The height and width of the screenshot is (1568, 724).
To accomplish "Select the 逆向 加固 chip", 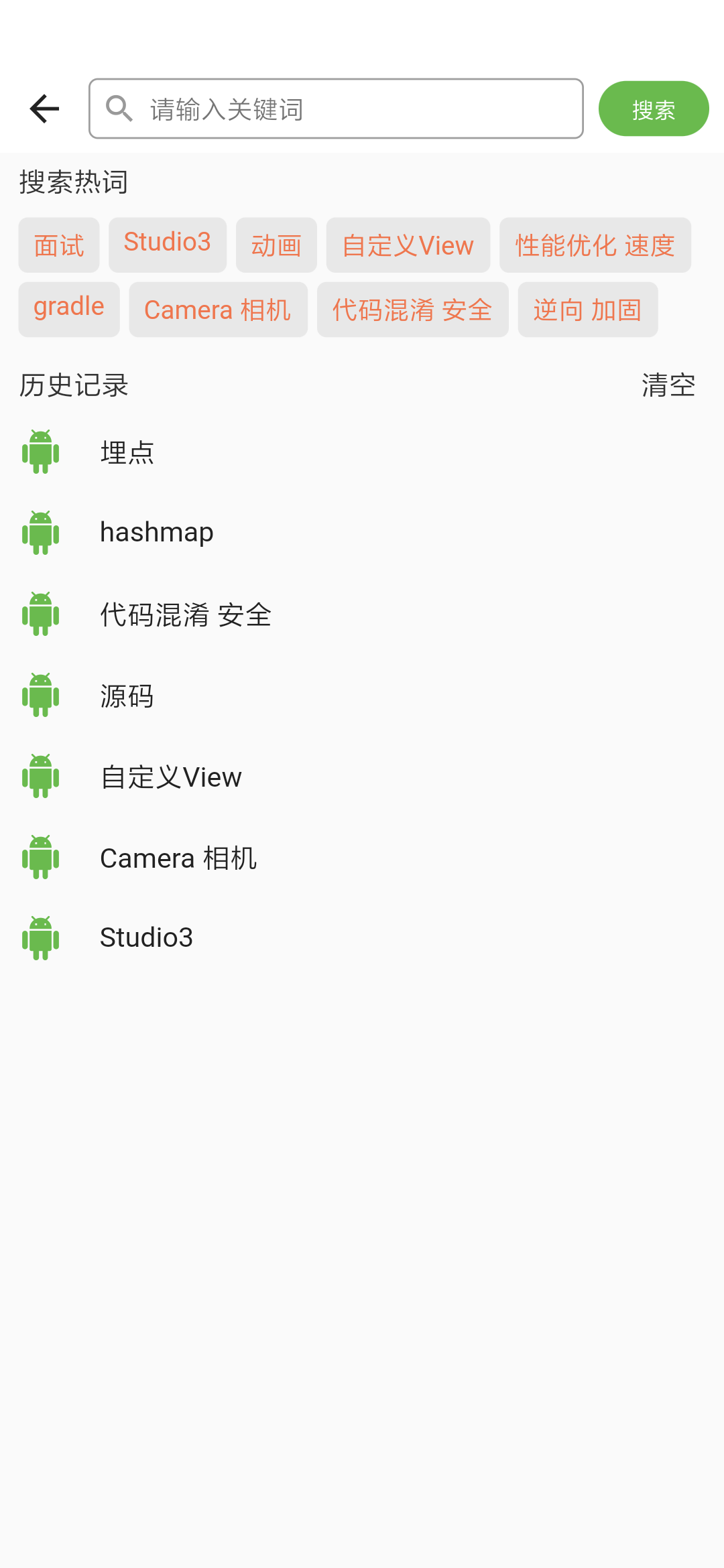I will (588, 310).
